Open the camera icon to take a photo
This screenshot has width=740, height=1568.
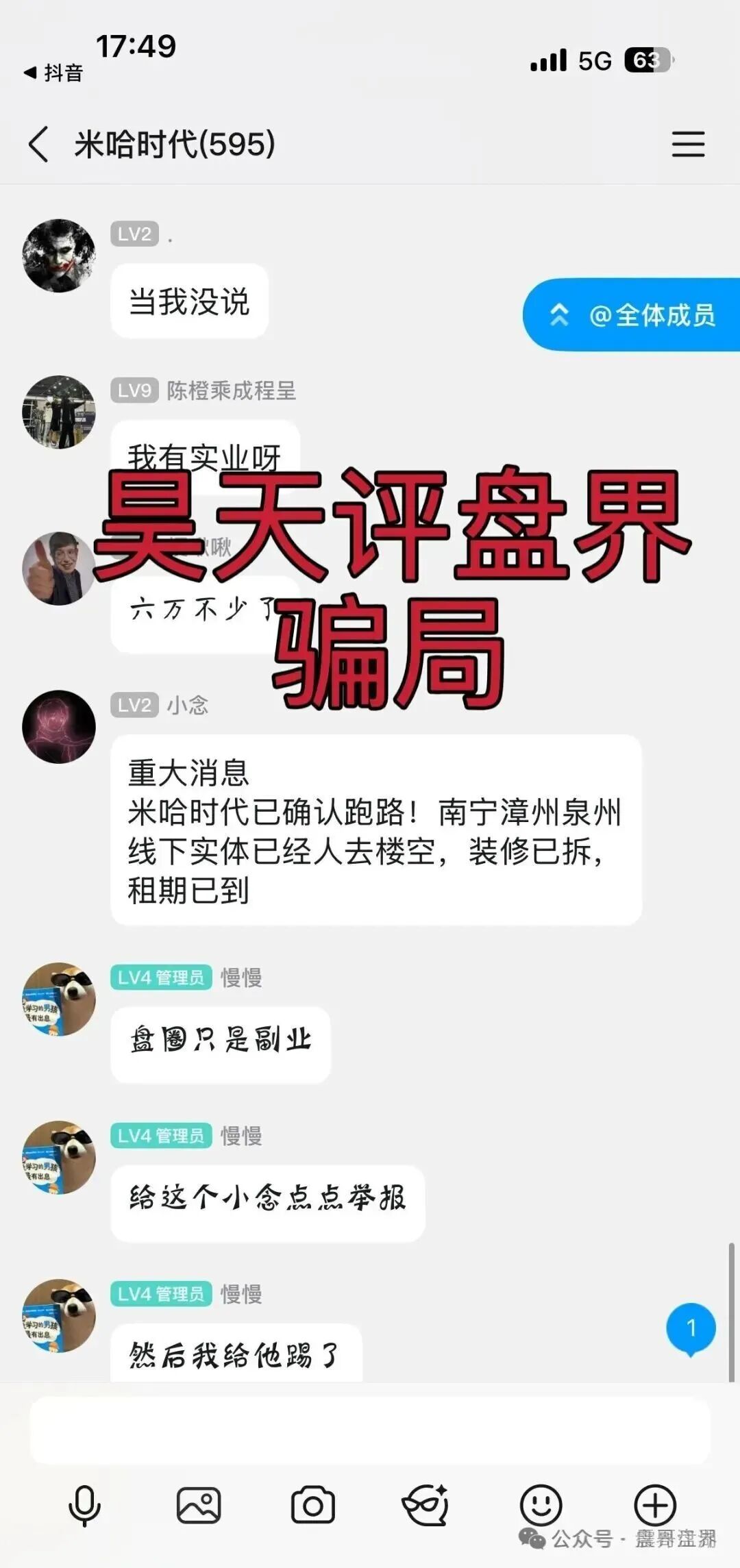313,1505
